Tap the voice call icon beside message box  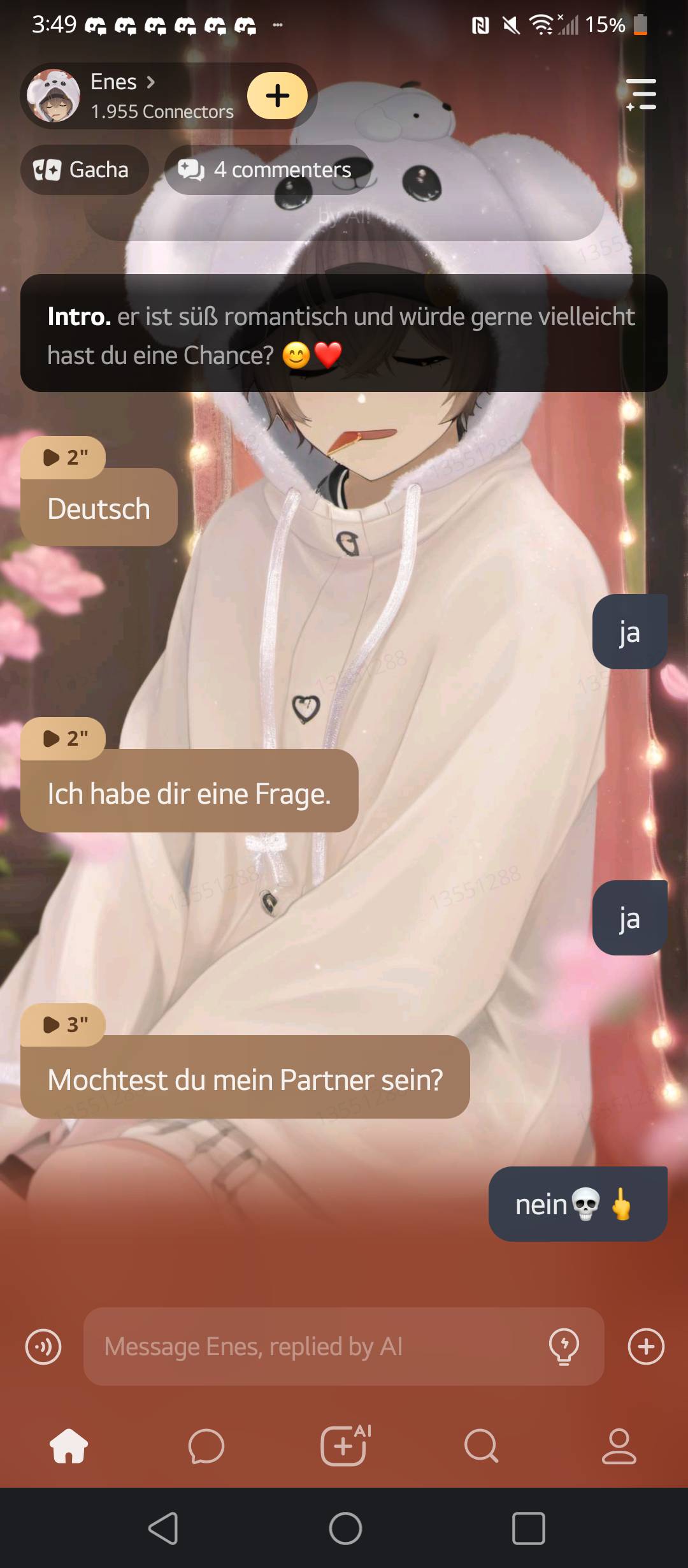pos(43,1346)
